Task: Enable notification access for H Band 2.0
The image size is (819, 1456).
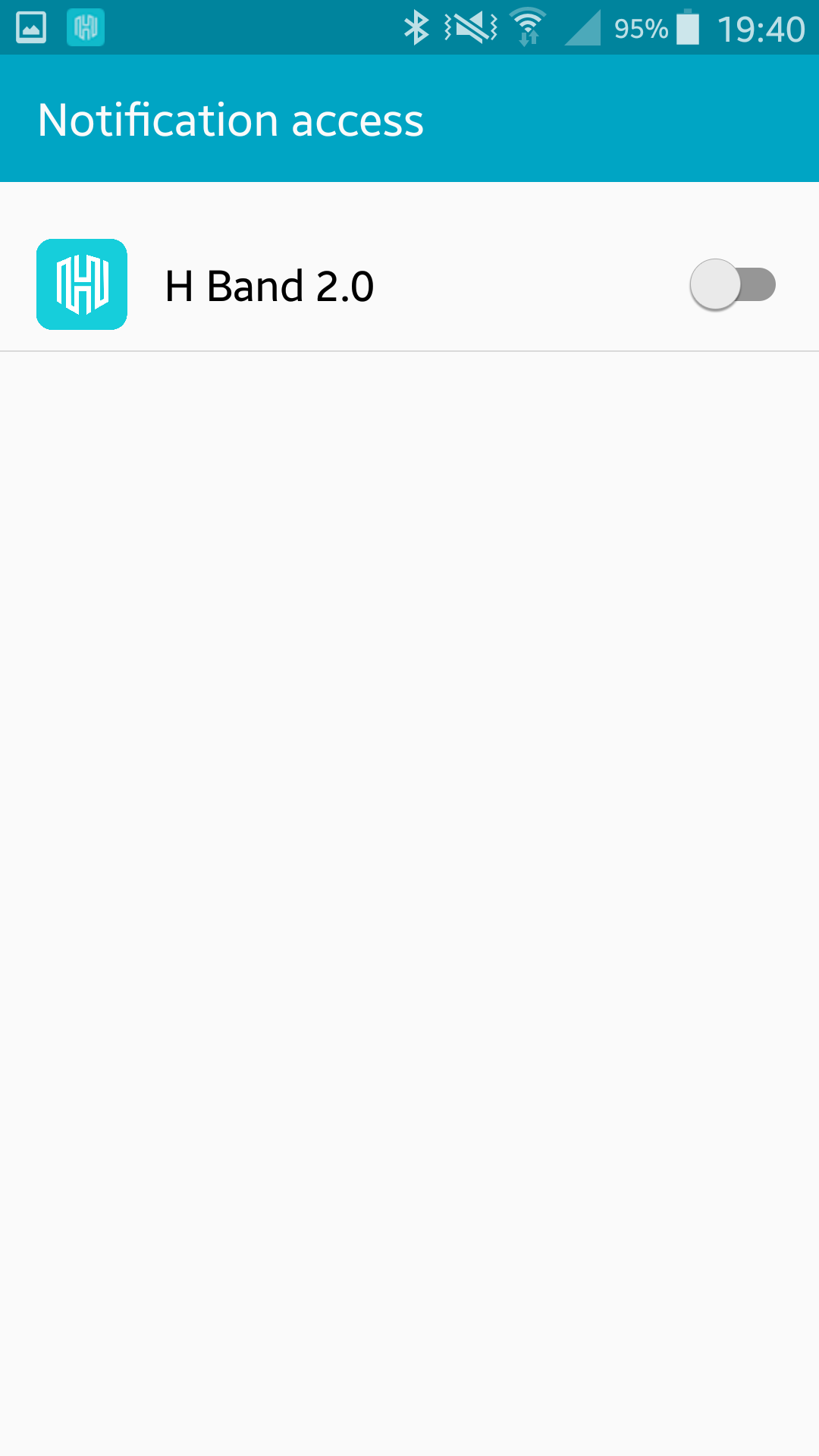Action: (x=733, y=285)
